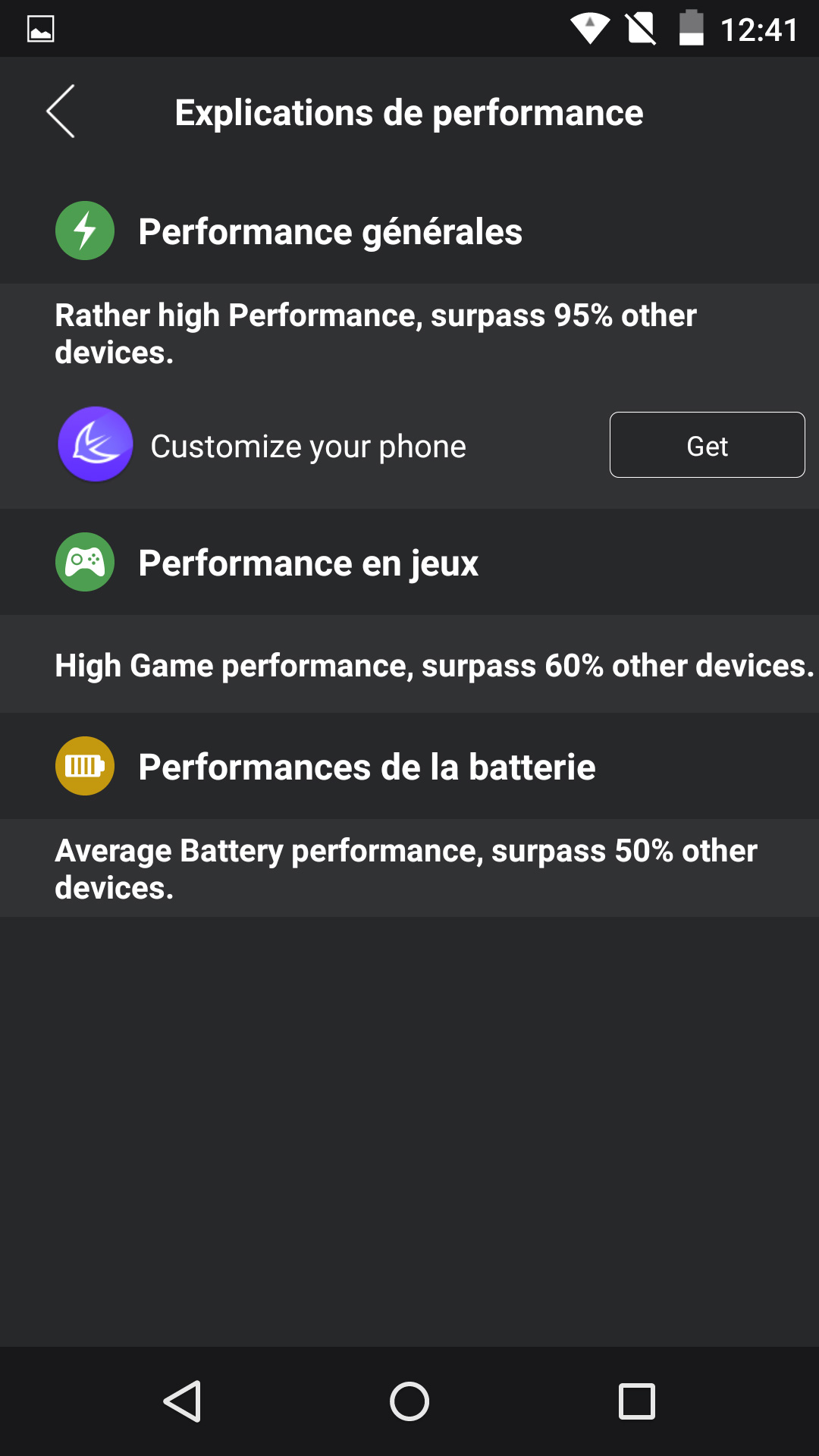Go back from Explications de performance
Viewport: 819px width, 1456px height.
61,111
